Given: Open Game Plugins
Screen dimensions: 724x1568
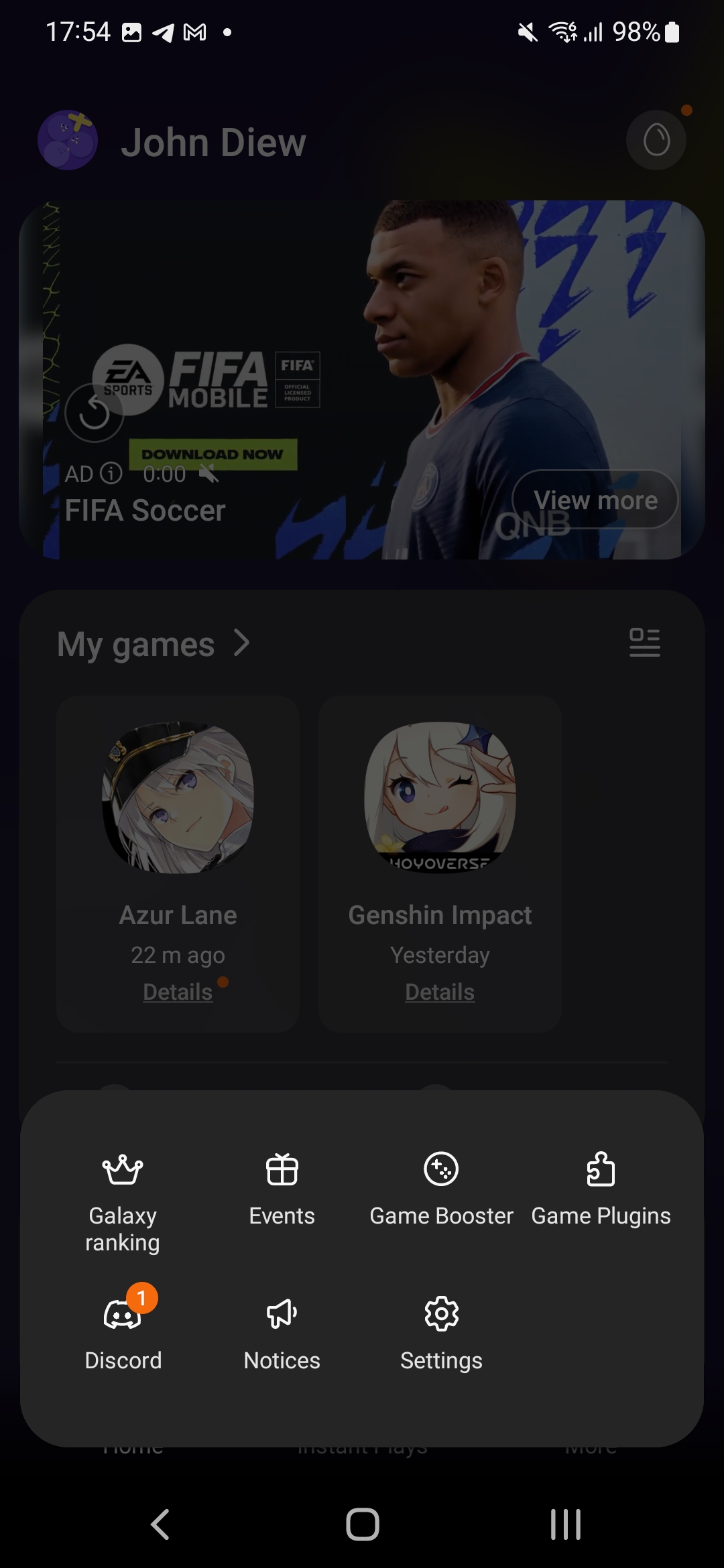Looking at the screenshot, I should (601, 1189).
